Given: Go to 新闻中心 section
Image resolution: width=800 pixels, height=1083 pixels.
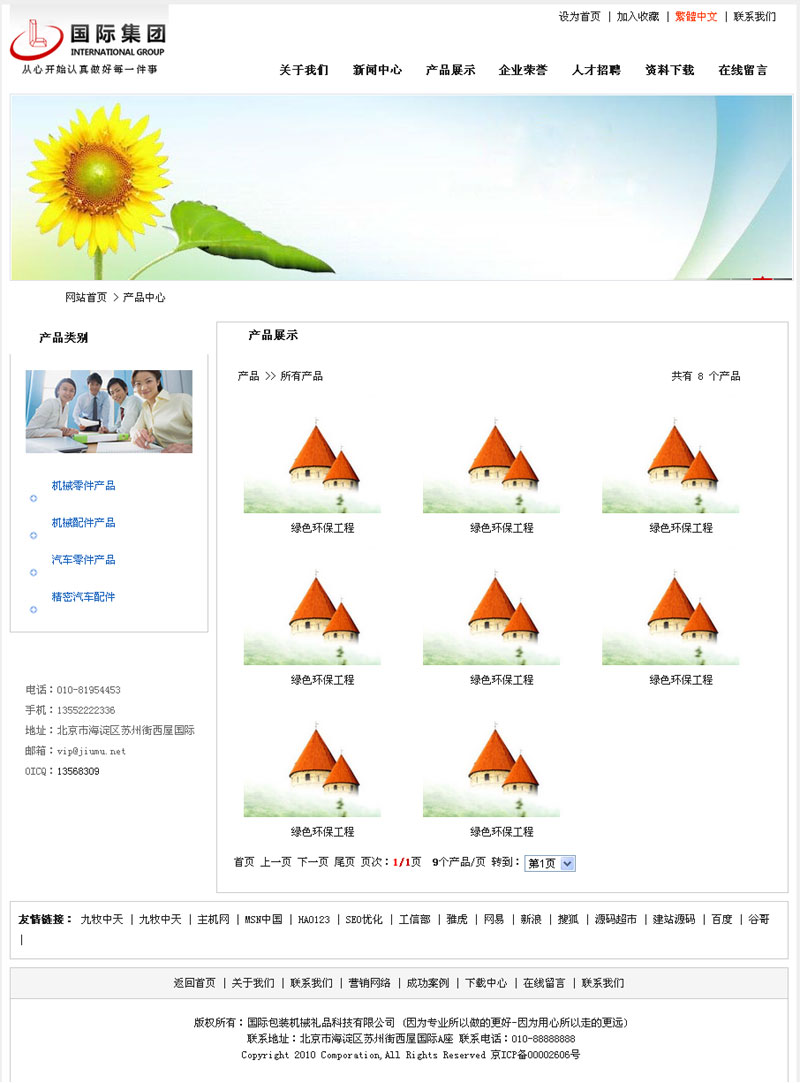Looking at the screenshot, I should pyautogui.click(x=377, y=70).
